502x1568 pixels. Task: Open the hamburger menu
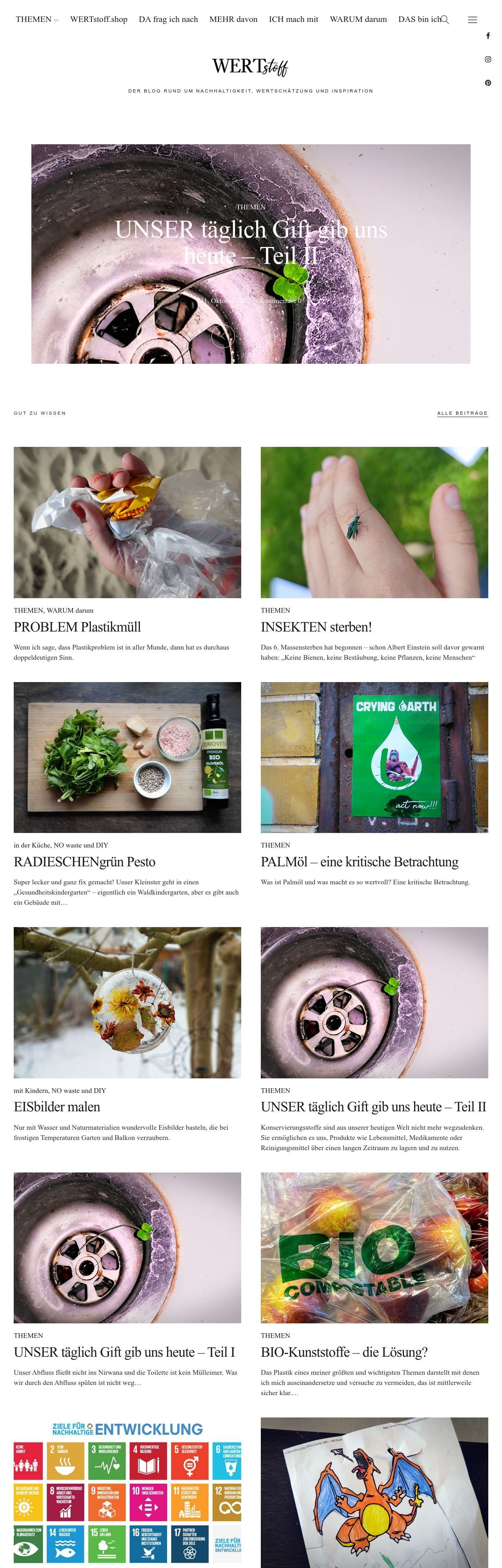tap(472, 20)
